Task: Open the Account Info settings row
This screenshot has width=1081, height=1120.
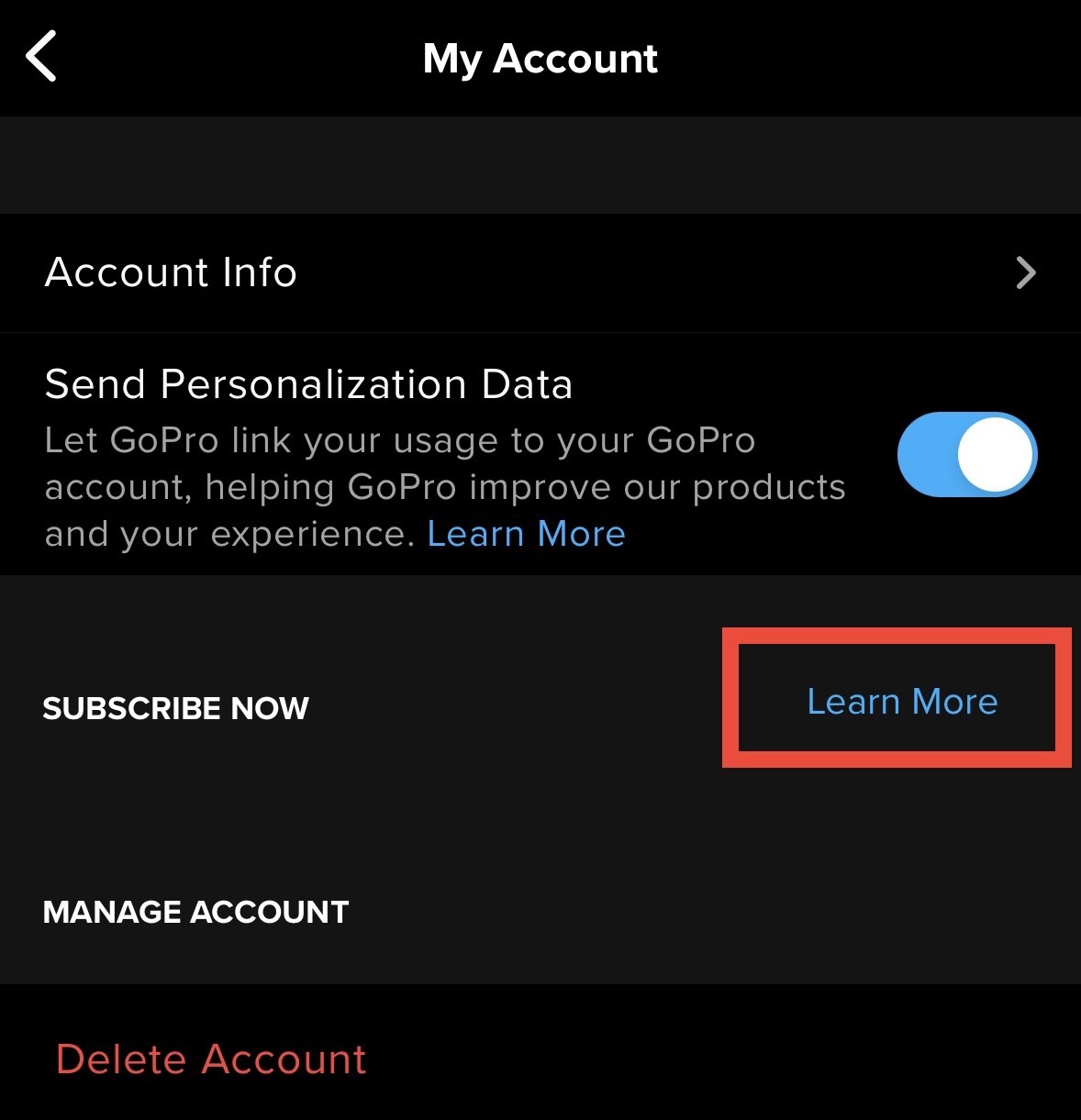Action: pos(540,272)
